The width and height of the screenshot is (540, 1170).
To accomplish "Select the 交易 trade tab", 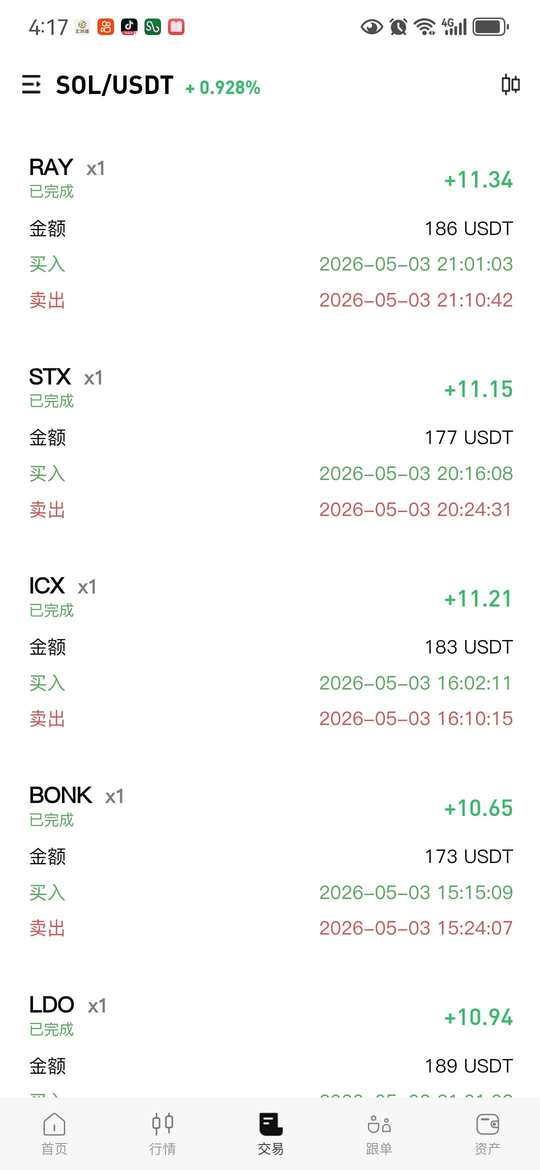I will (x=271, y=1134).
